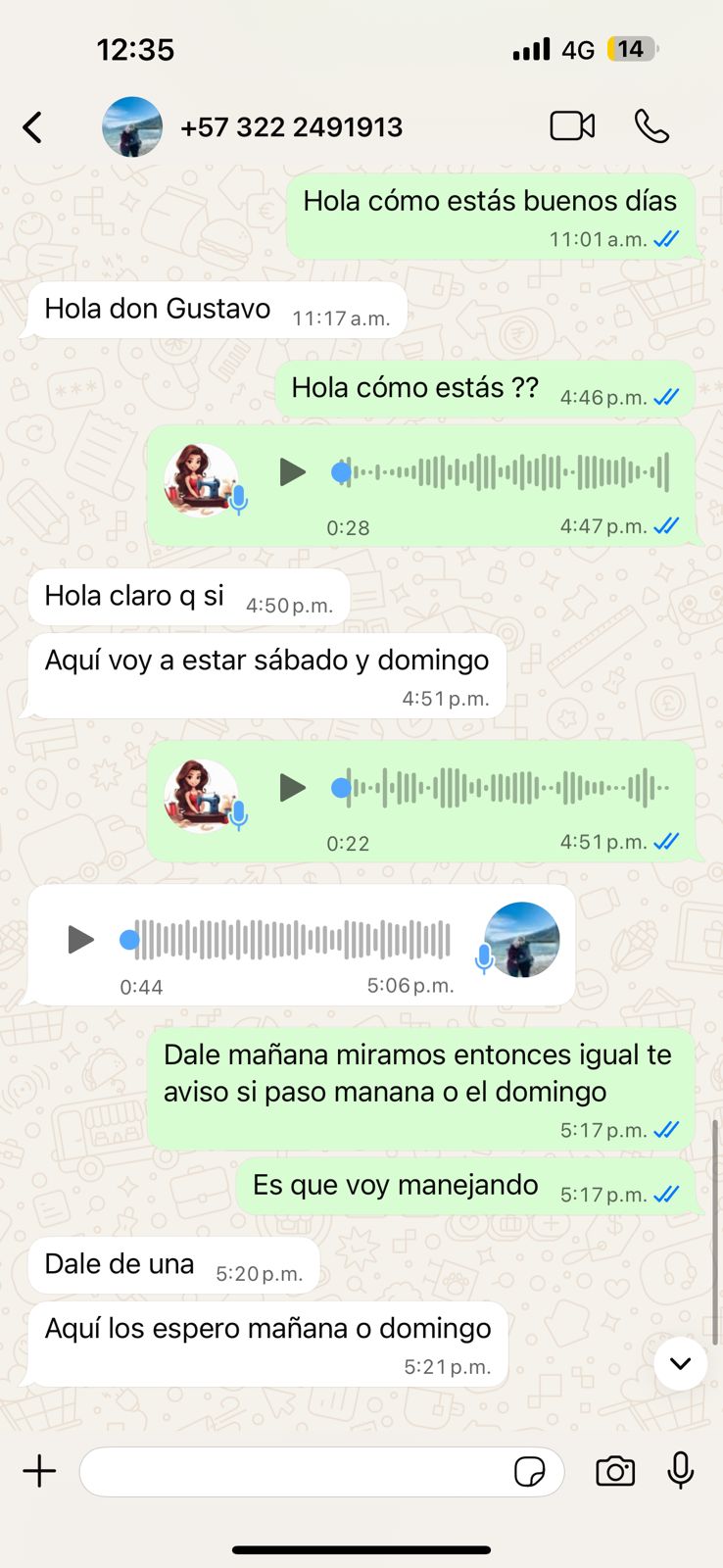Open the attachment plus menu
The width and height of the screenshot is (723, 1568).
(40, 1471)
